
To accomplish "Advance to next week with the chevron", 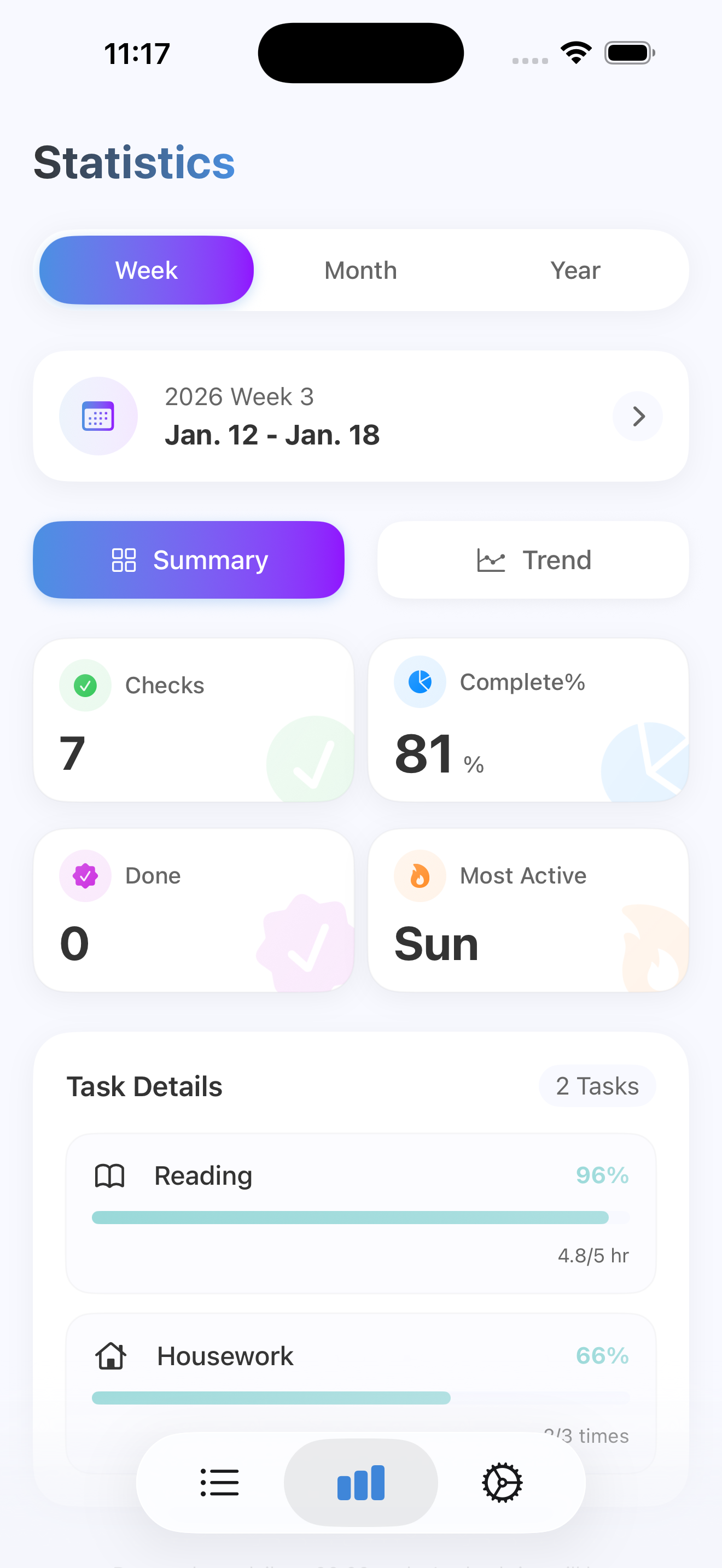I will tap(637, 417).
